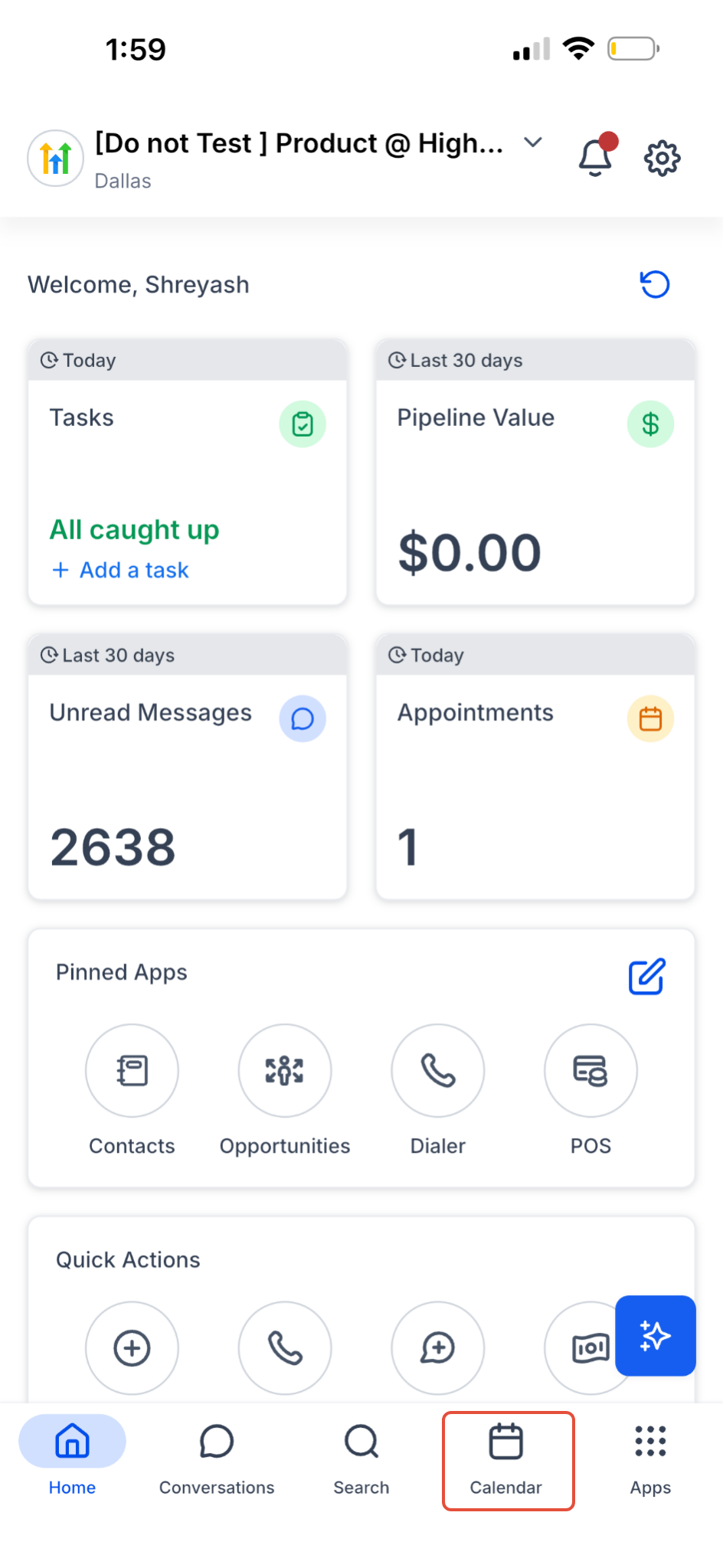723x1568 pixels.
Task: Tap the plus quick action
Action: 132,1347
